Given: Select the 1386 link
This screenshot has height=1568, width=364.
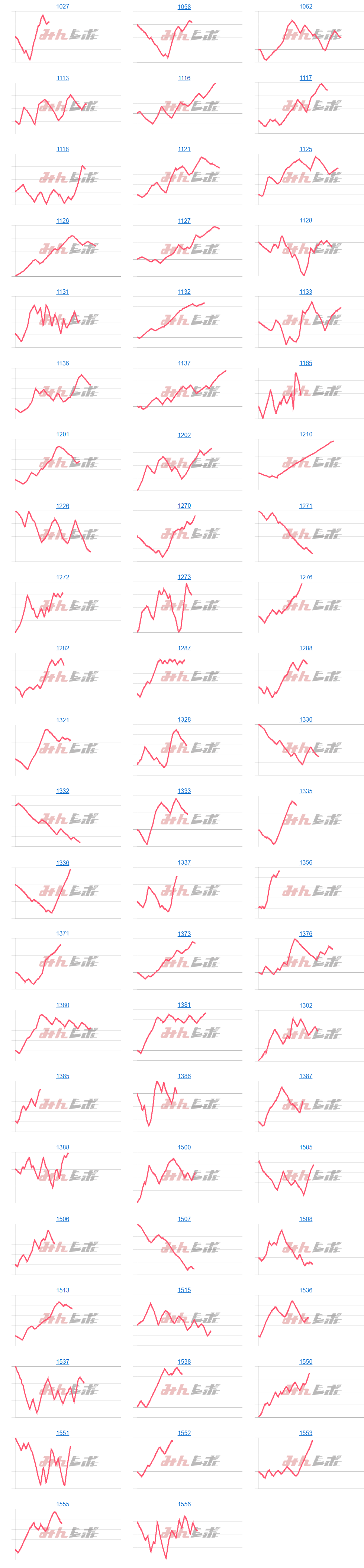Looking at the screenshot, I should coord(184,1076).
